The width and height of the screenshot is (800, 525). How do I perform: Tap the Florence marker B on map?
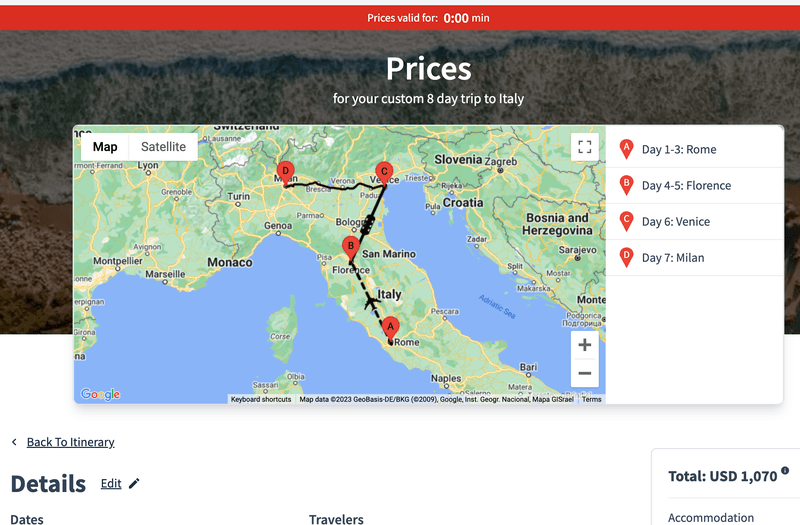[x=350, y=247]
